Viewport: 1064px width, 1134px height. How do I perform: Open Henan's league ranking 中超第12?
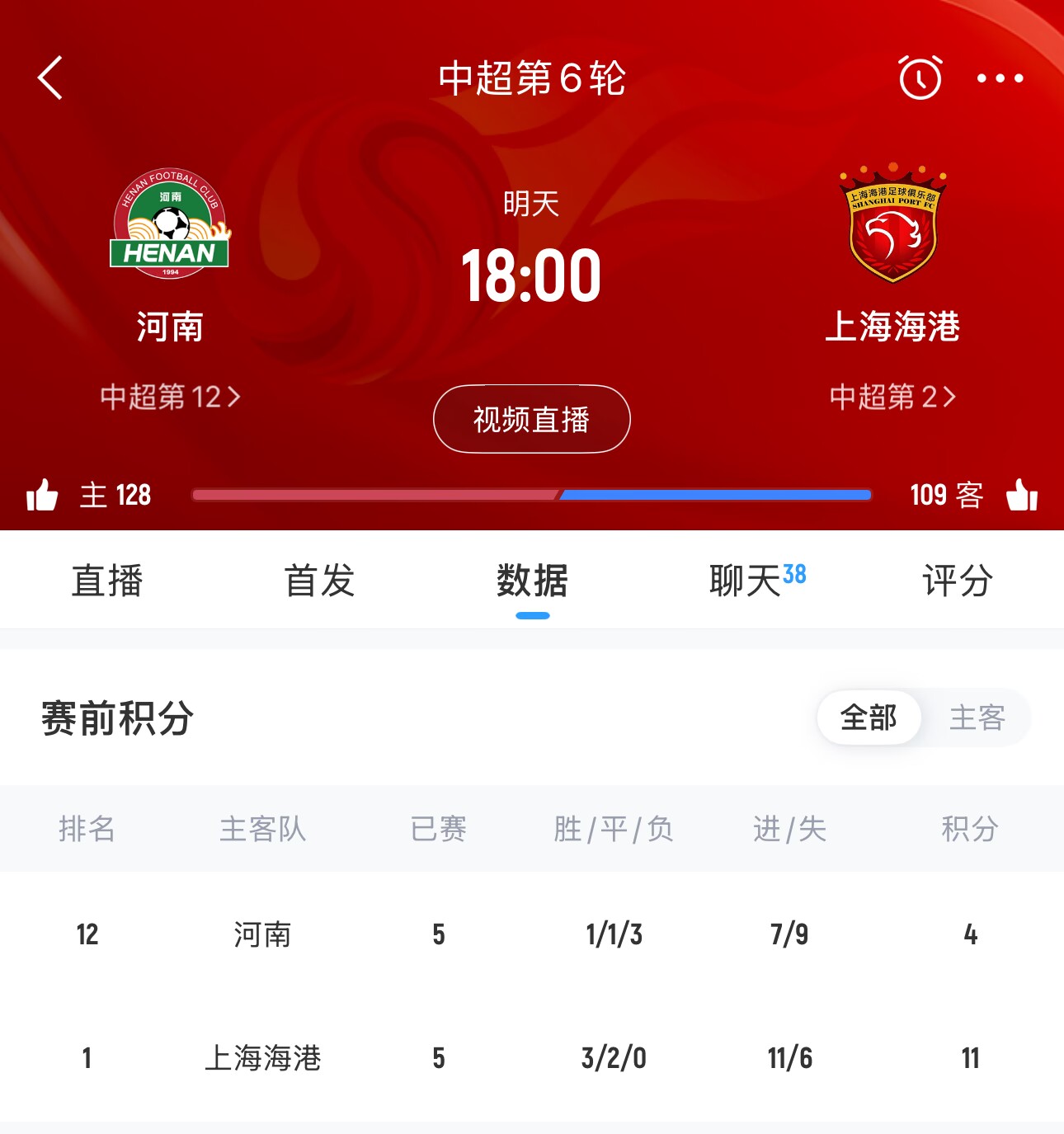[170, 397]
